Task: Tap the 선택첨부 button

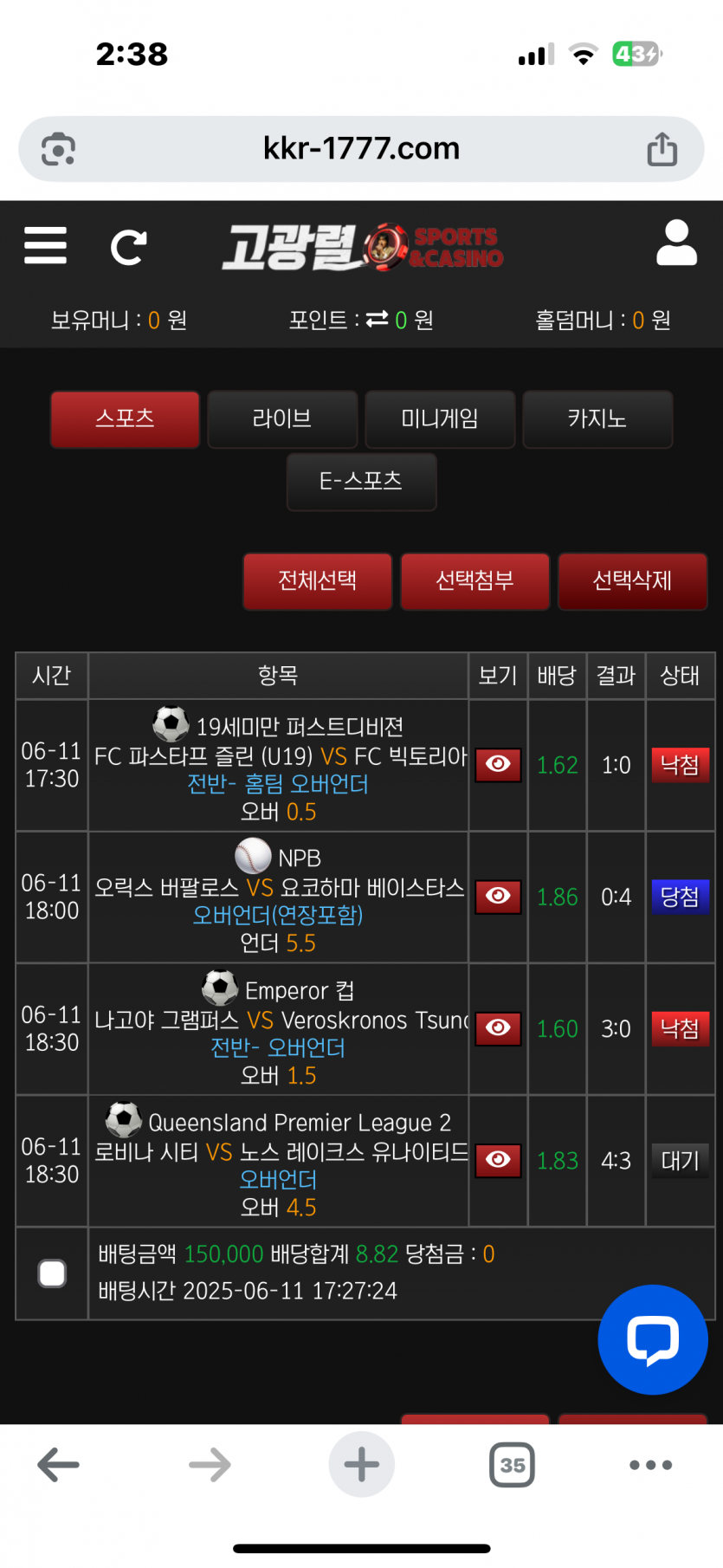Action: [474, 581]
